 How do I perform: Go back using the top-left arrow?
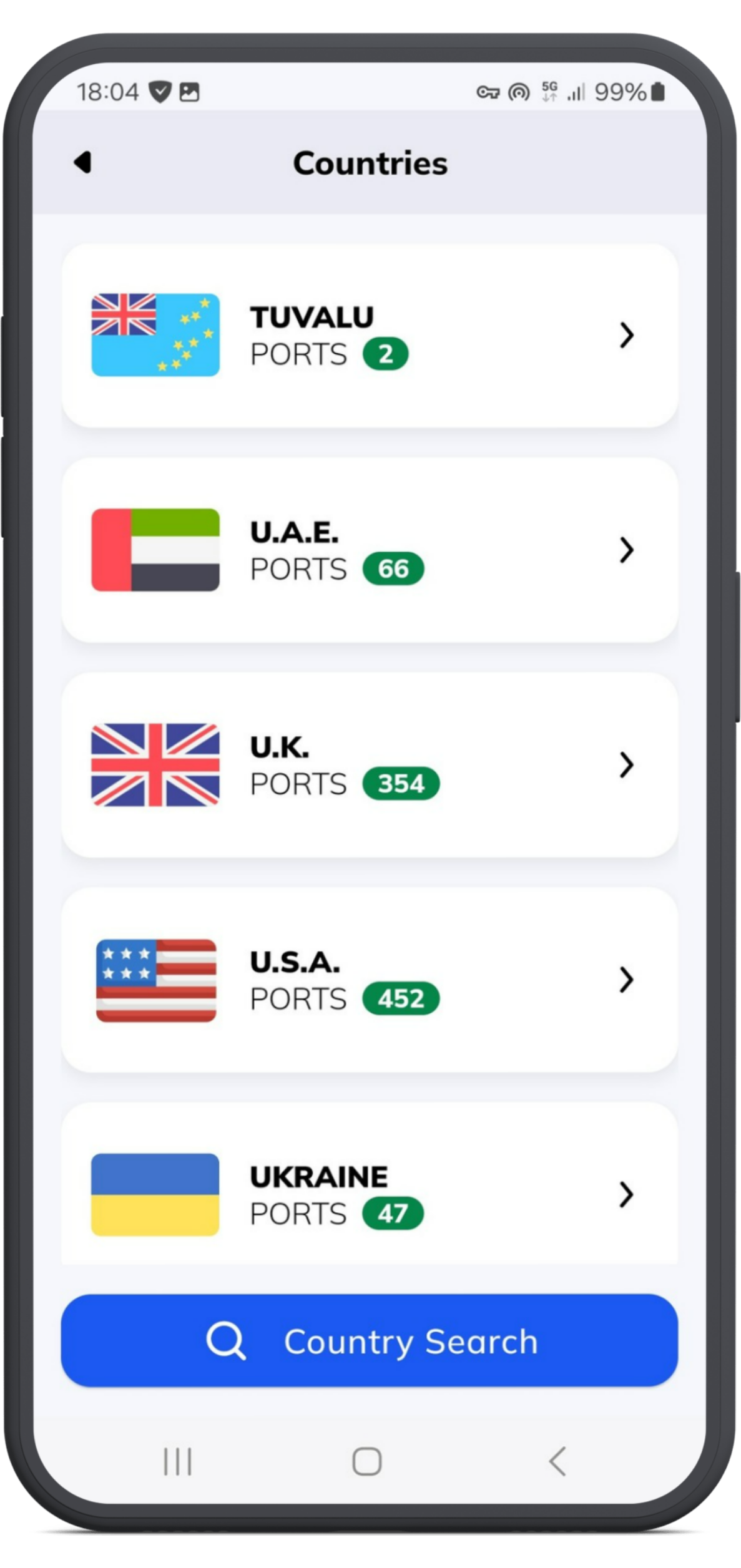point(83,162)
